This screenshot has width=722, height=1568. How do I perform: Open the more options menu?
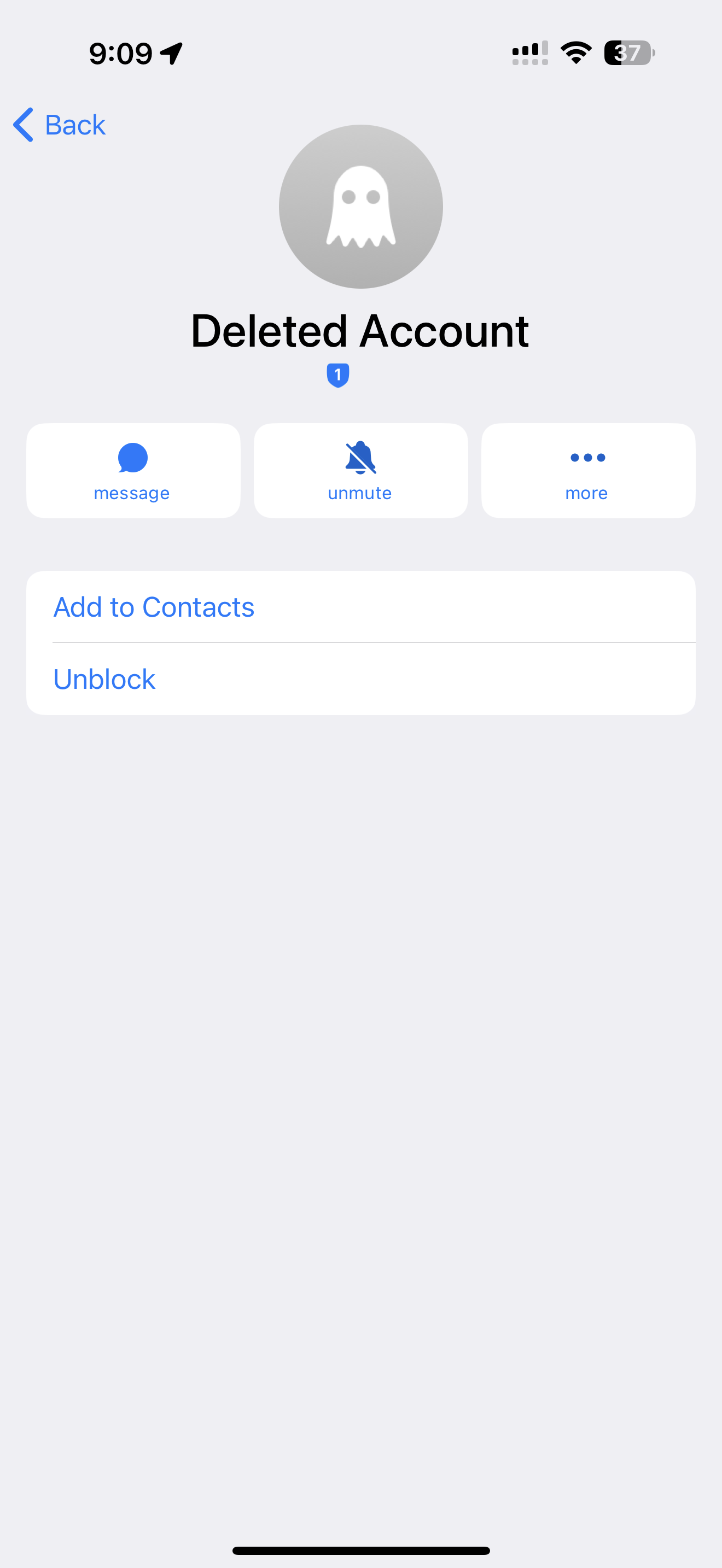587,471
